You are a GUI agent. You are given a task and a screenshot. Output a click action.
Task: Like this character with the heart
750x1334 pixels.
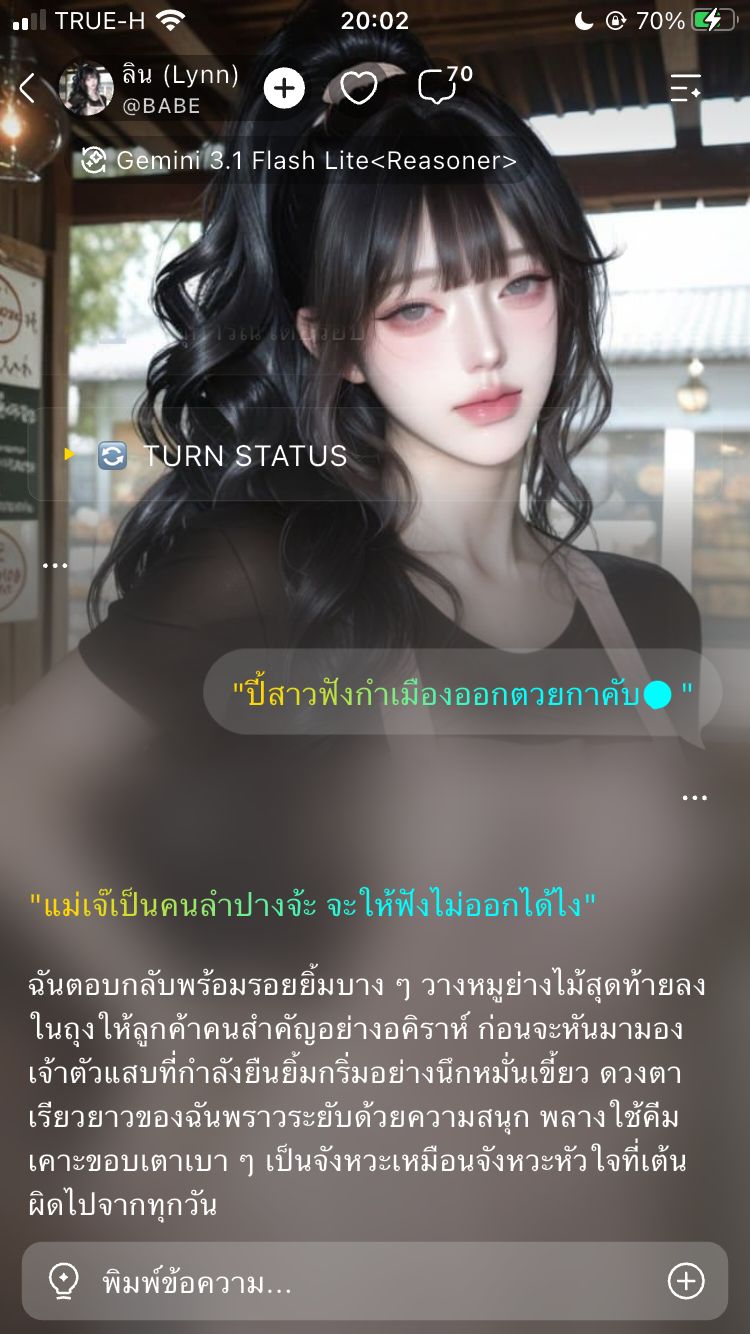359,89
